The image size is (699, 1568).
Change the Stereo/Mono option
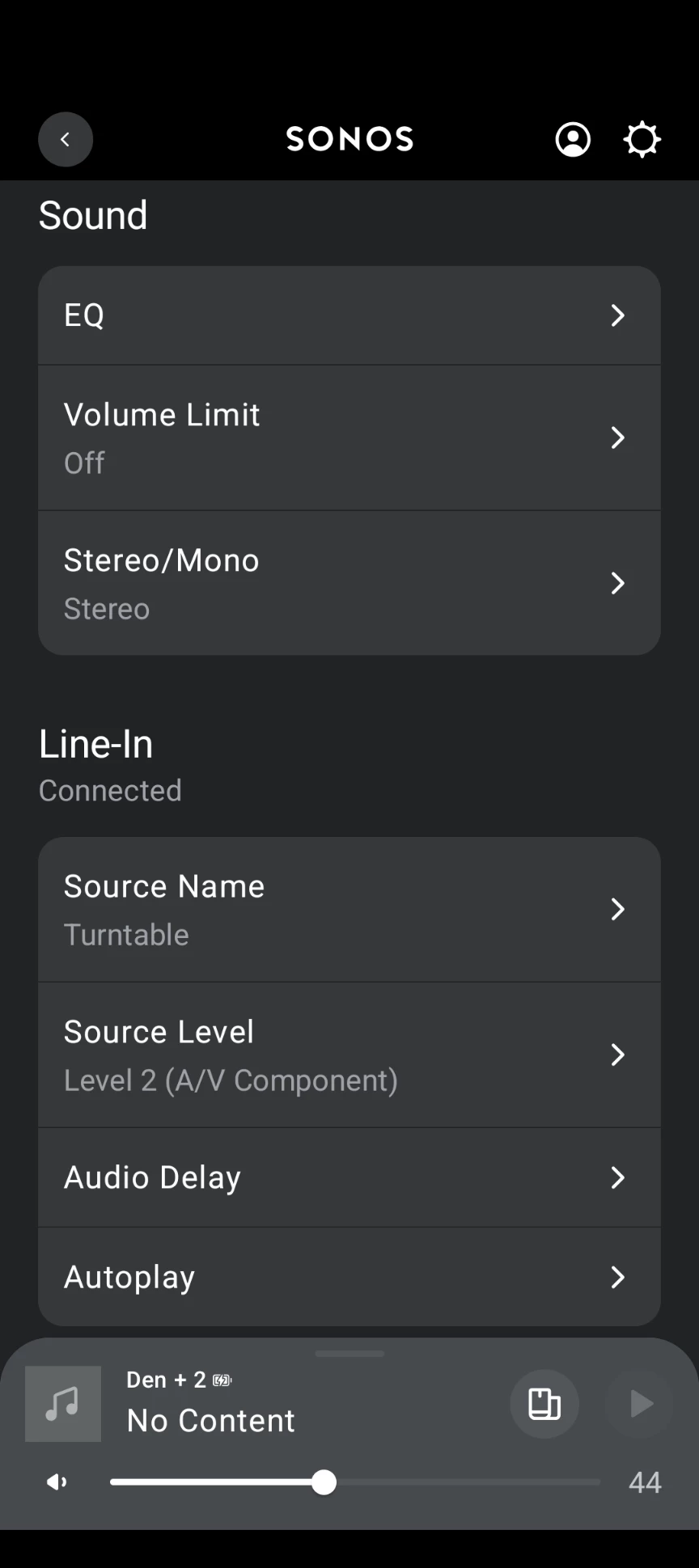(349, 583)
